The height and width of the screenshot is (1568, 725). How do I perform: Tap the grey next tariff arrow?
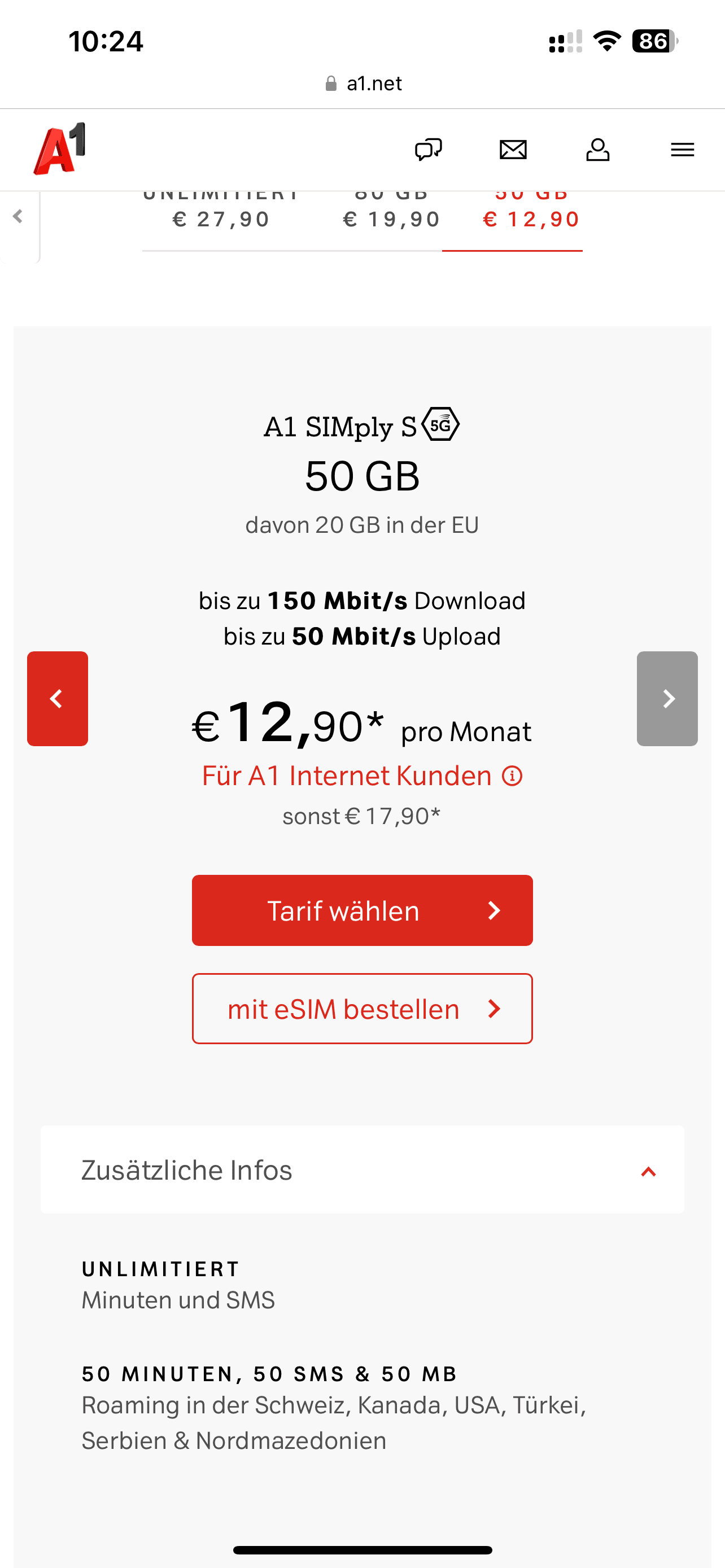(x=667, y=698)
